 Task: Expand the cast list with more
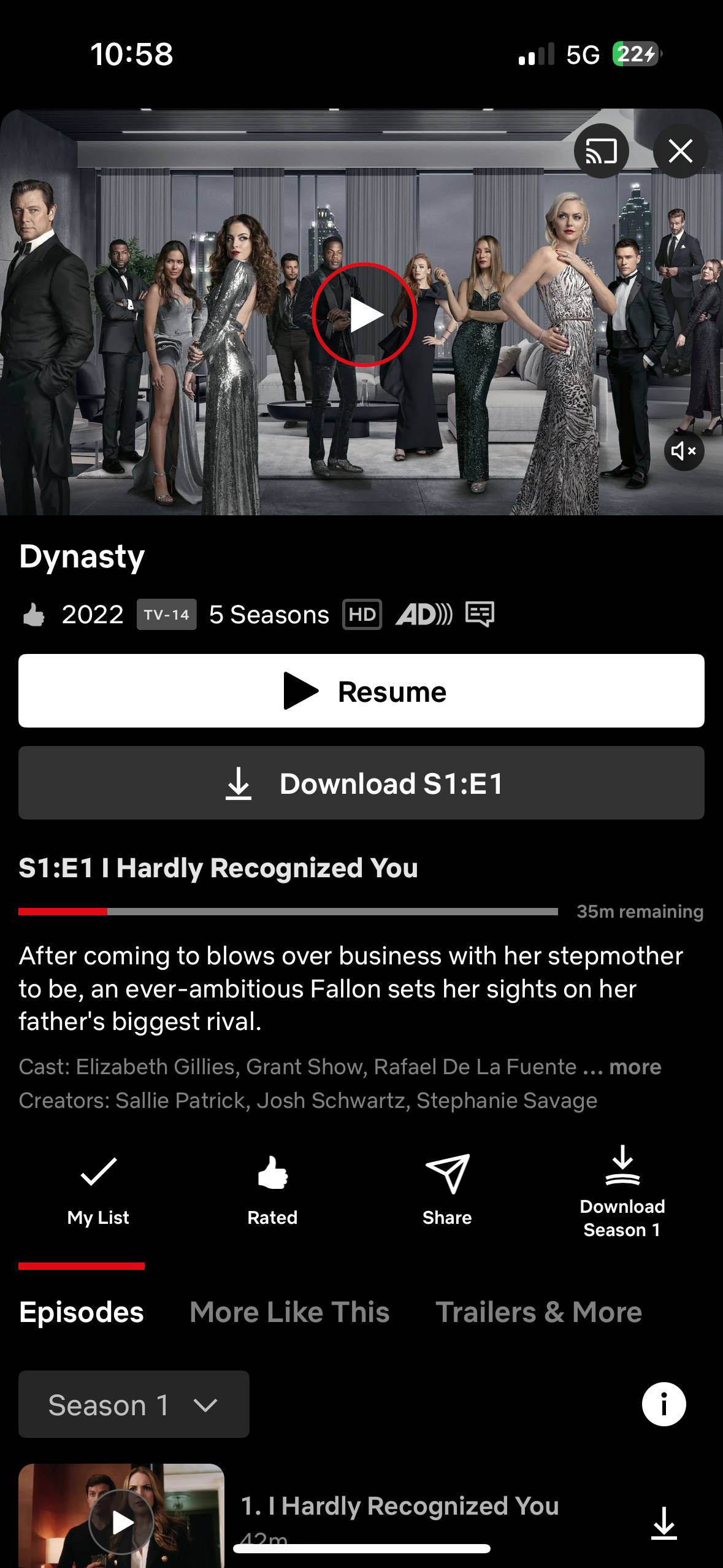tap(635, 1067)
